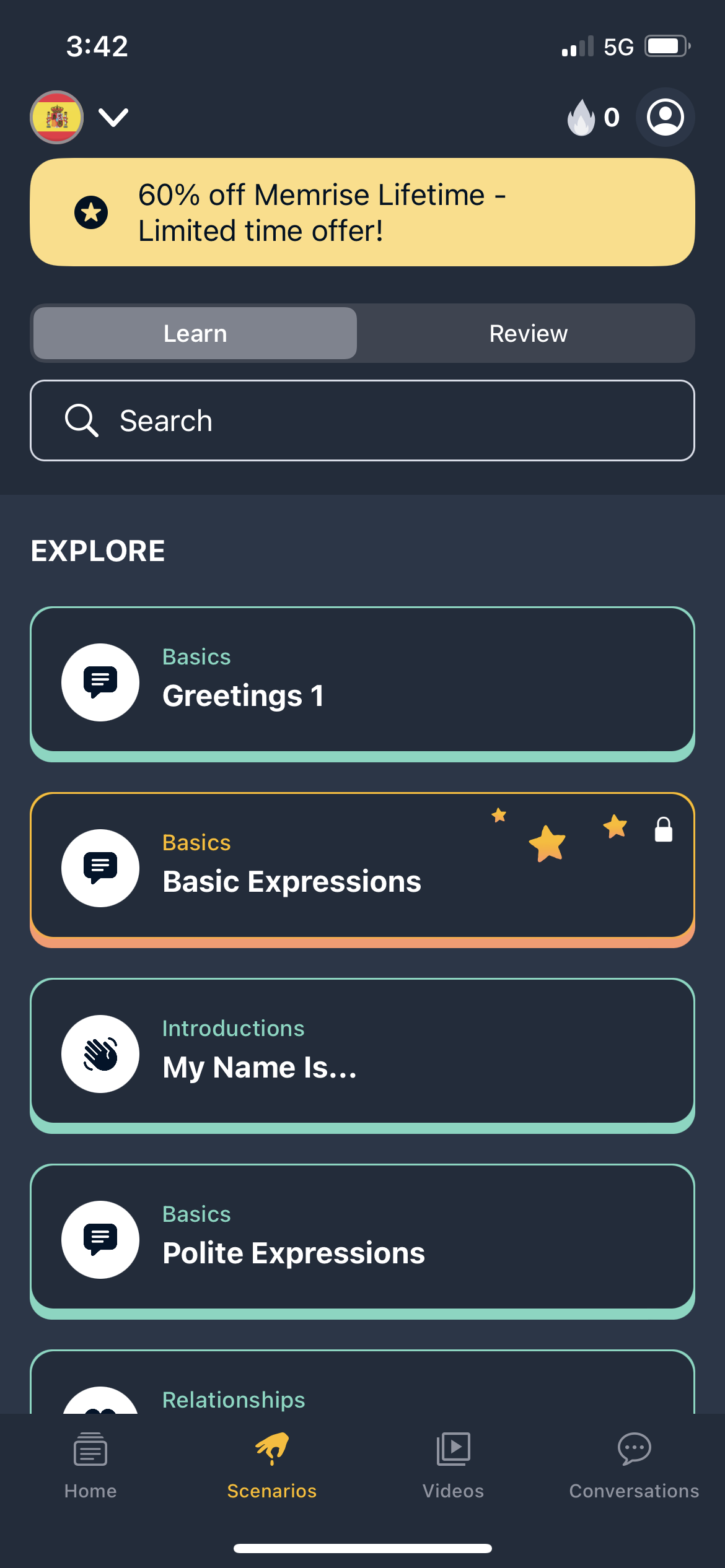Open the Relationships scenario card
This screenshot has height=1568, width=725.
(362, 1400)
